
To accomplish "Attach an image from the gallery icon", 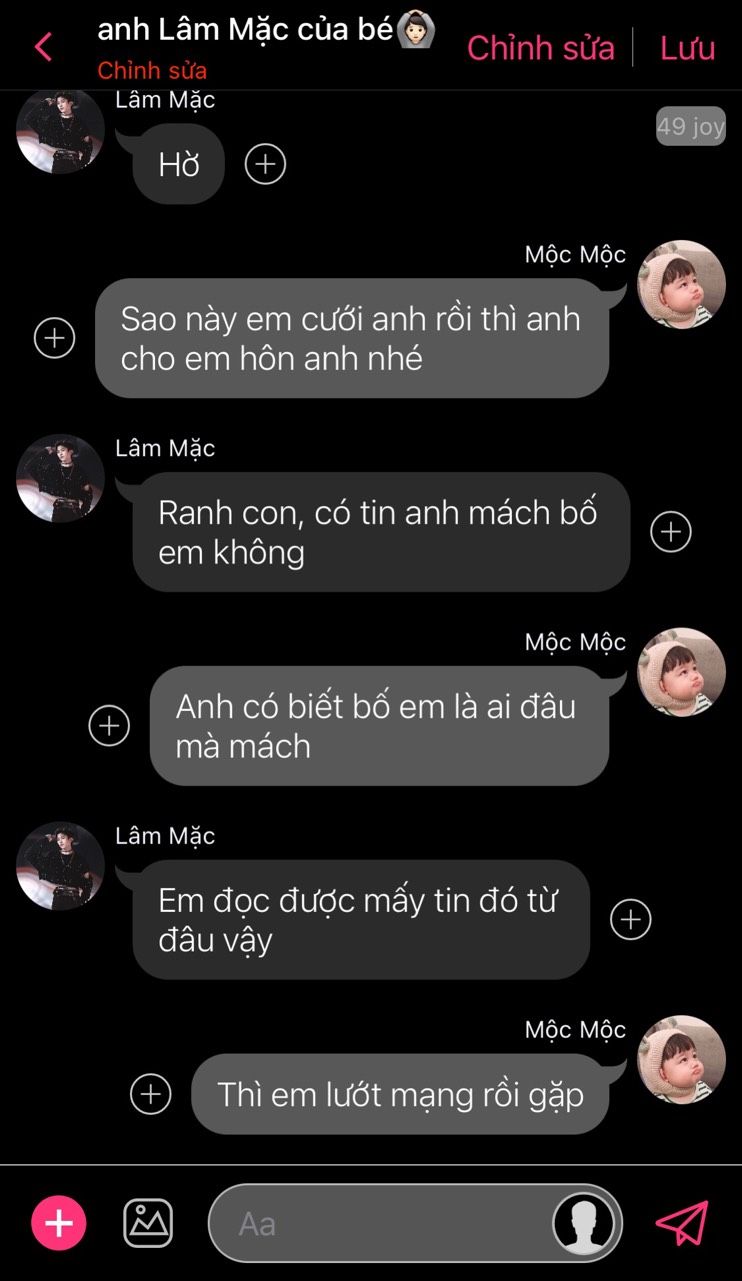I will point(148,1223).
